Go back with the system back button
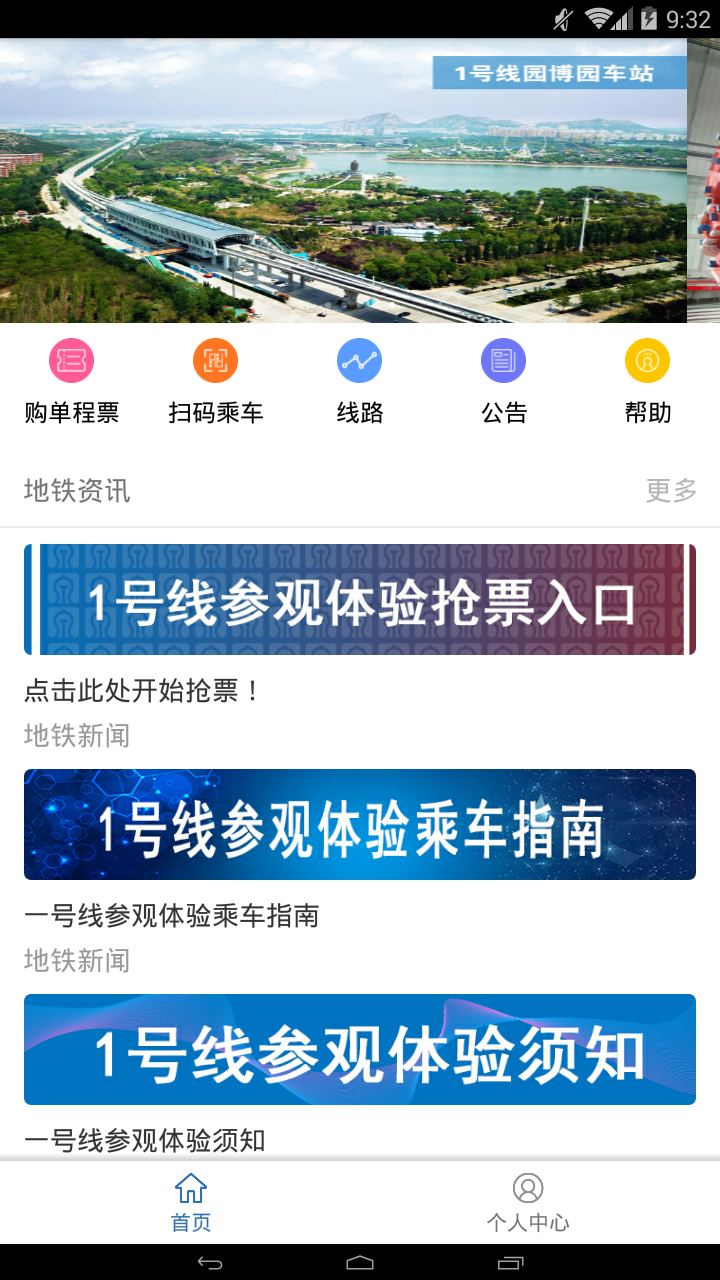This screenshot has height=1280, width=720. pos(209,1263)
